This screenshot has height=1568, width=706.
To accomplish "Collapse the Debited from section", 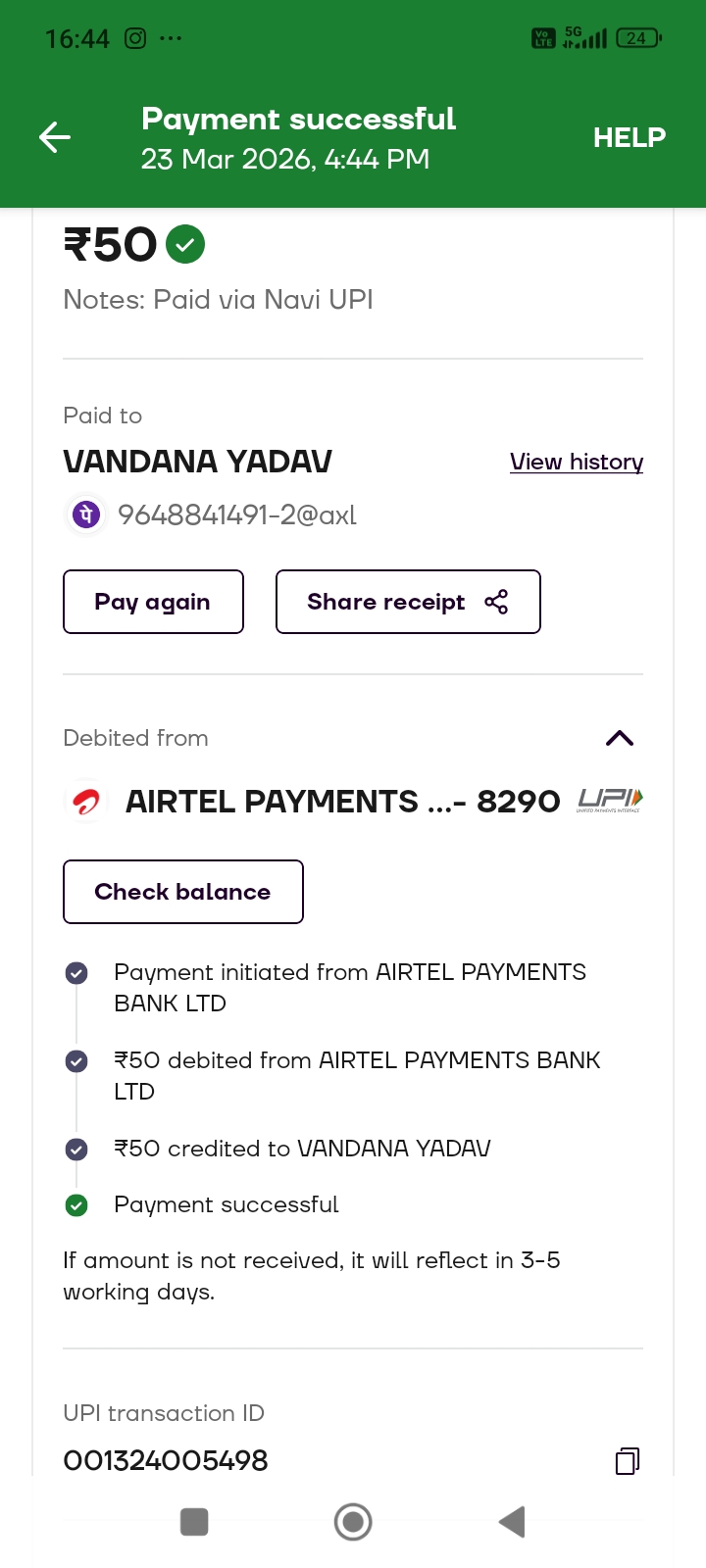I will coord(620,738).
